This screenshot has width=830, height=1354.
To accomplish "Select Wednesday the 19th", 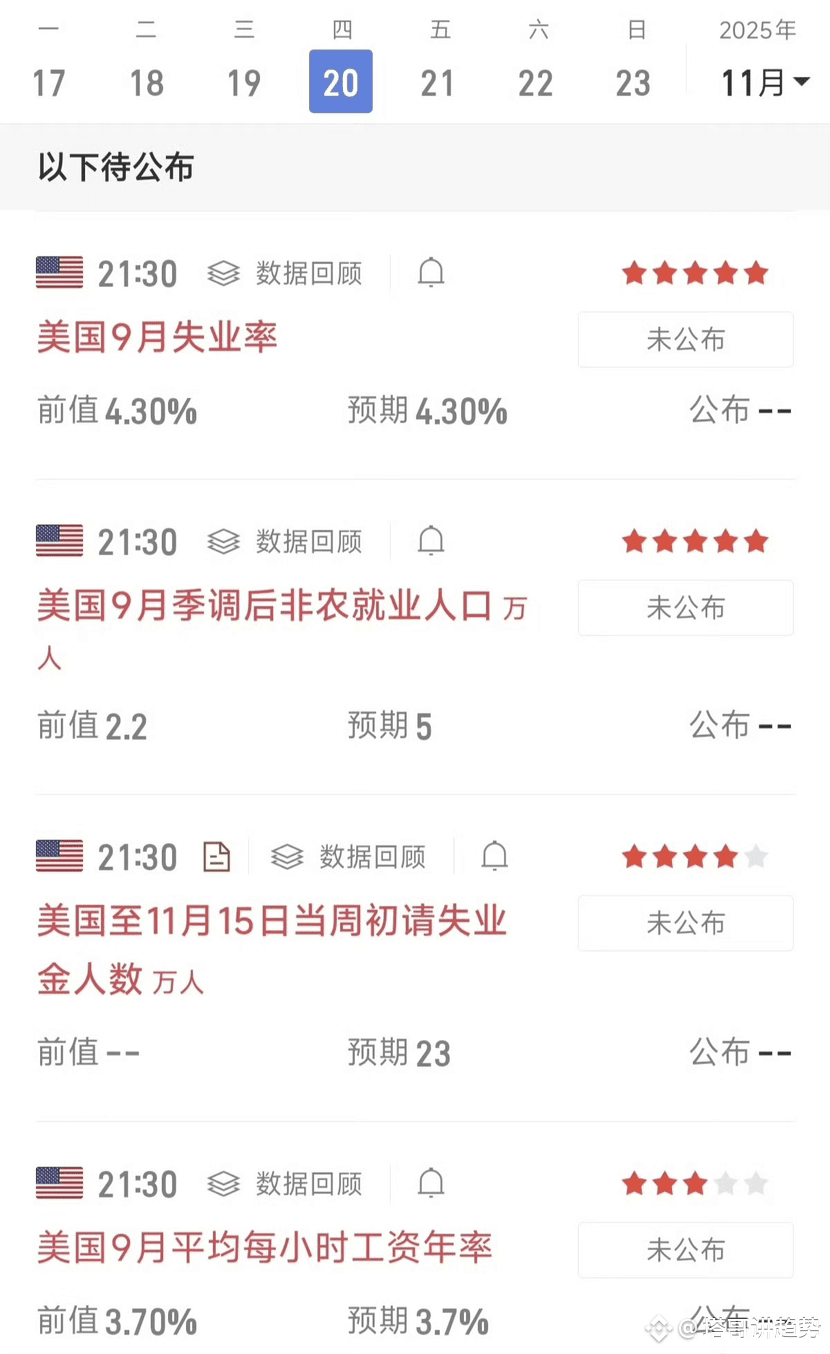I will click(243, 82).
